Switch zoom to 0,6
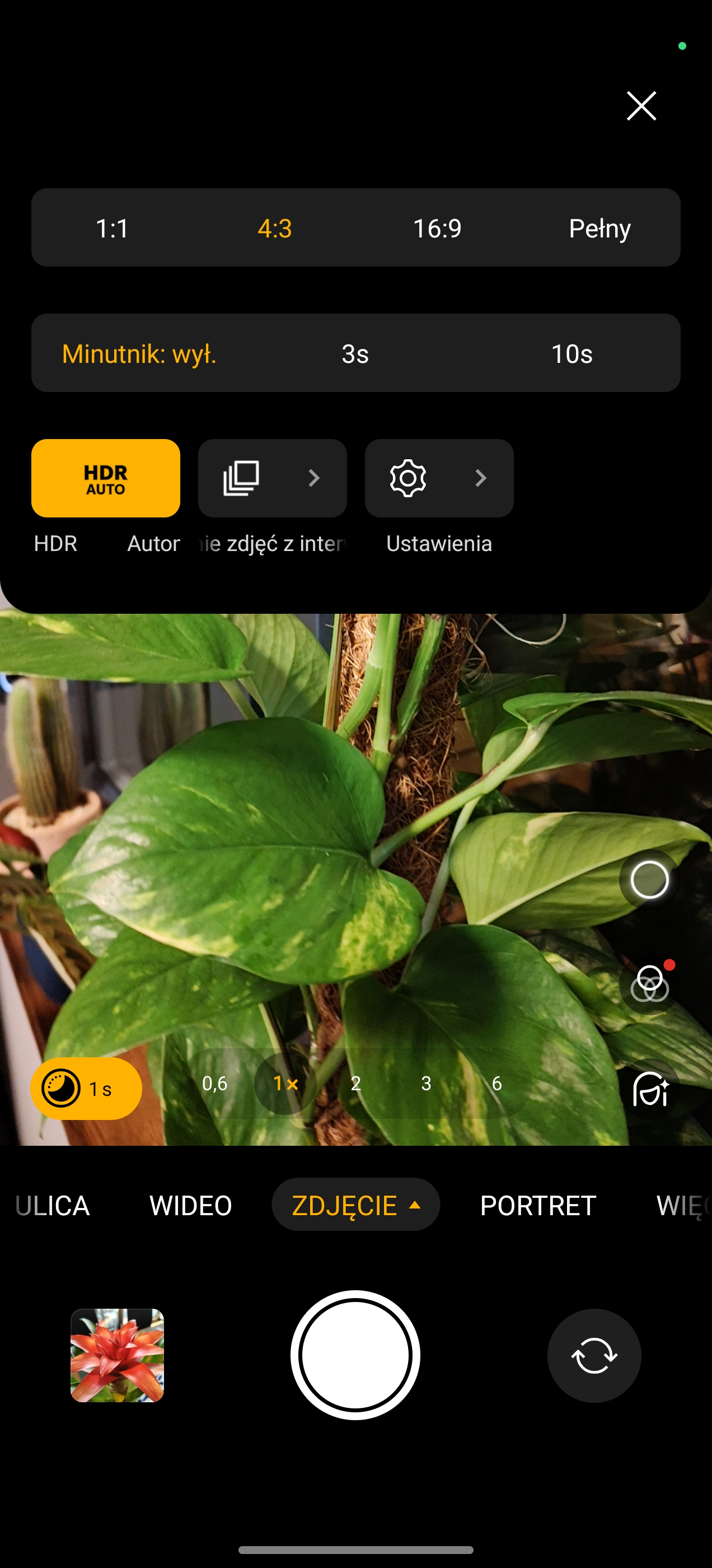Viewport: 712px width, 1568px height. [x=214, y=1084]
